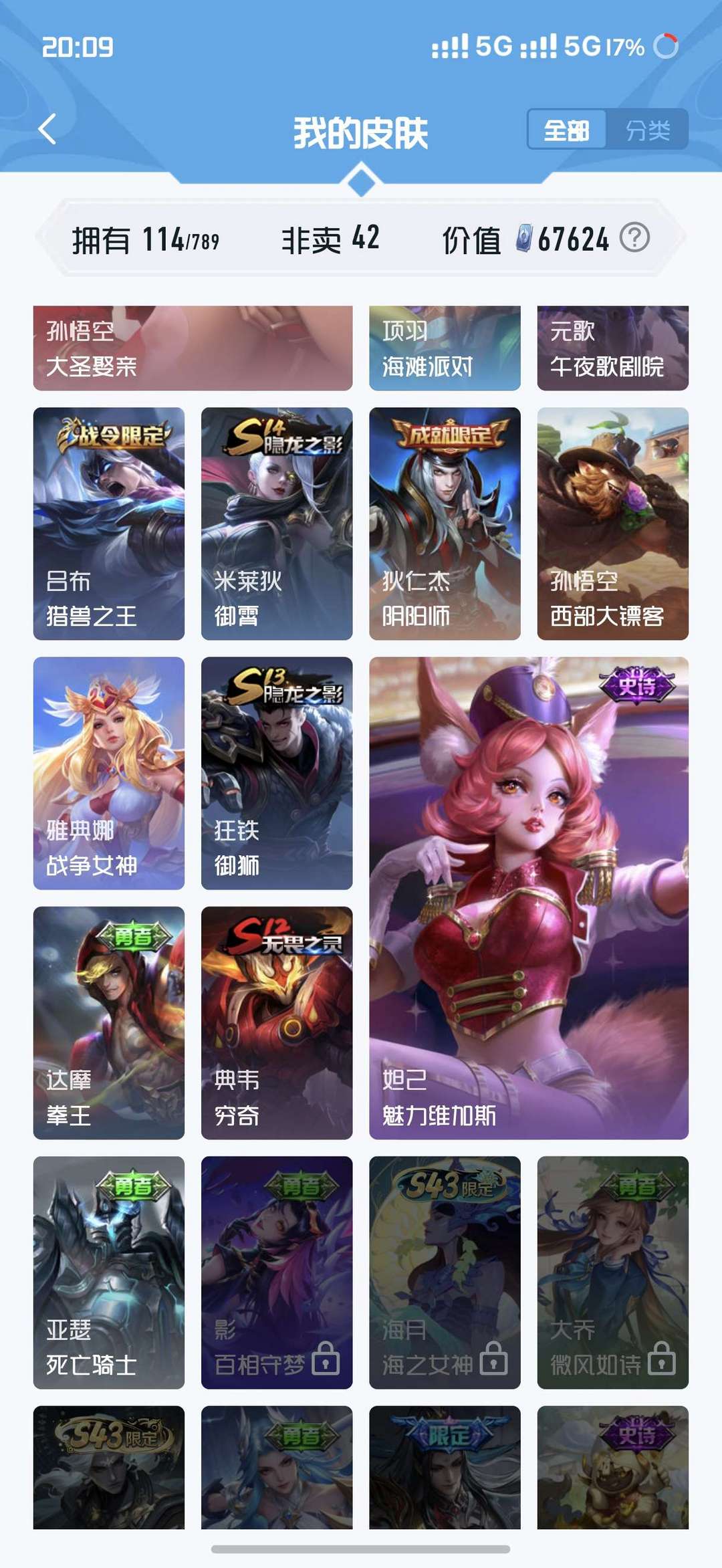Image resolution: width=722 pixels, height=1568 pixels.
Task: Open the 吕布 猎兽之王 skin card
Action: (x=109, y=524)
